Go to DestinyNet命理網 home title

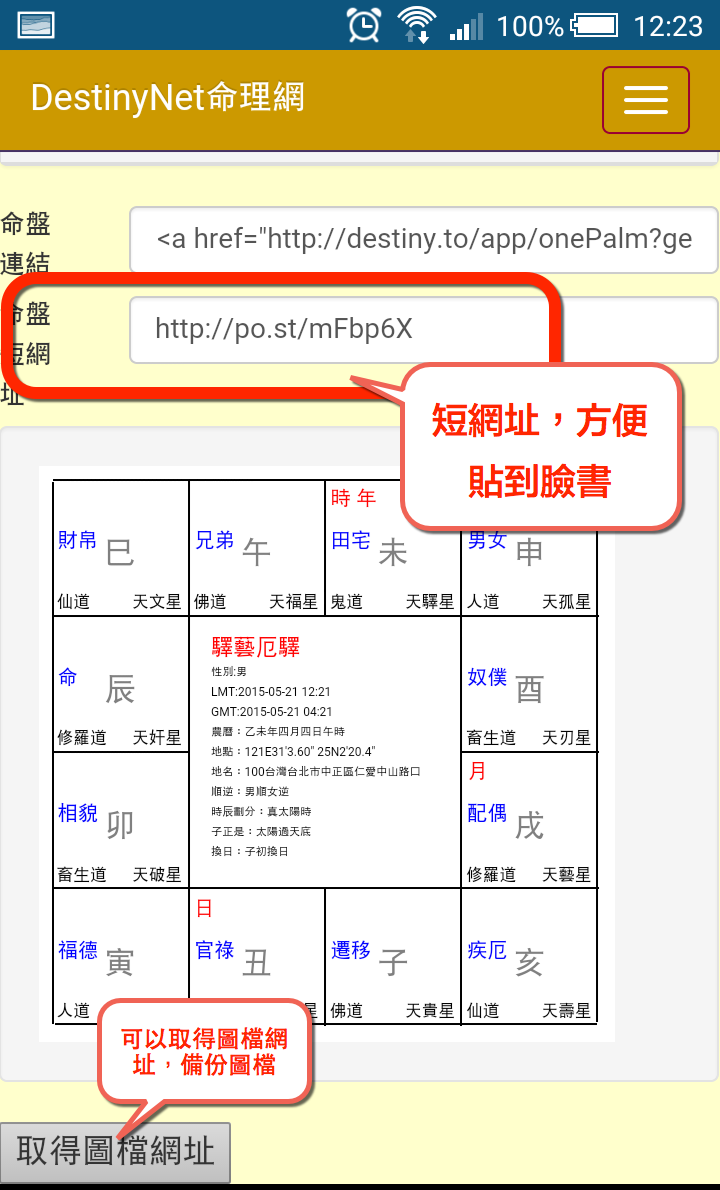click(x=168, y=98)
